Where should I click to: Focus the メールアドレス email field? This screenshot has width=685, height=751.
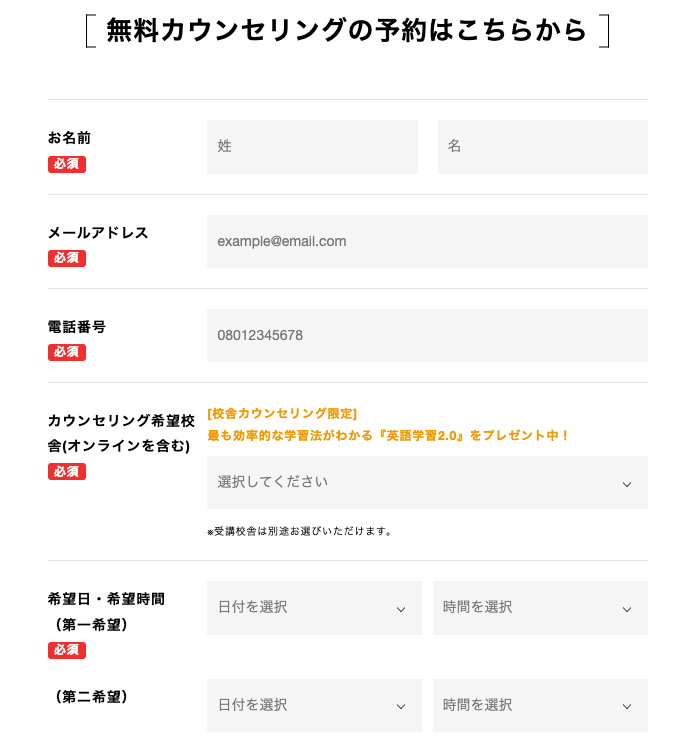[427, 241]
